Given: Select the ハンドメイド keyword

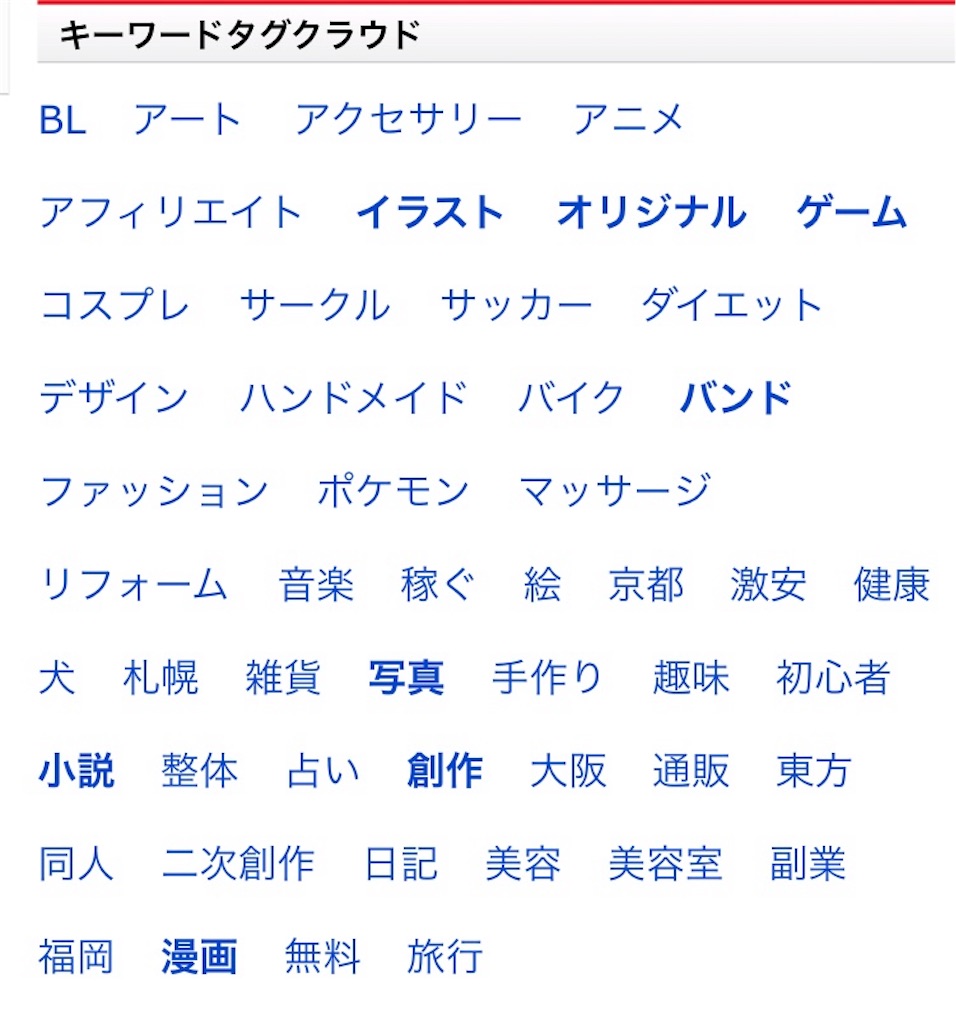Looking at the screenshot, I should 353,399.
